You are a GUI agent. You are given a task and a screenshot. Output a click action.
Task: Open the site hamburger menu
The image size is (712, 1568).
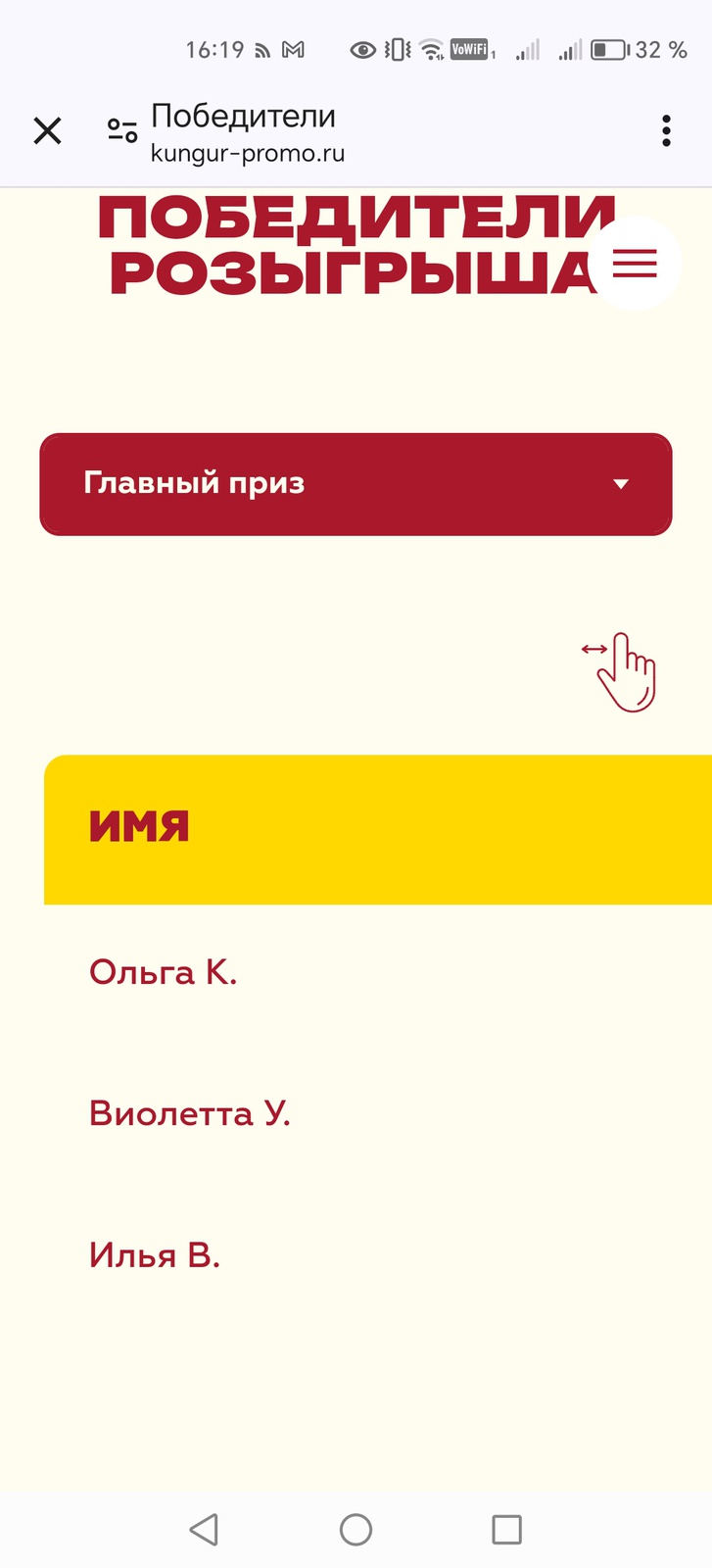[x=635, y=263]
